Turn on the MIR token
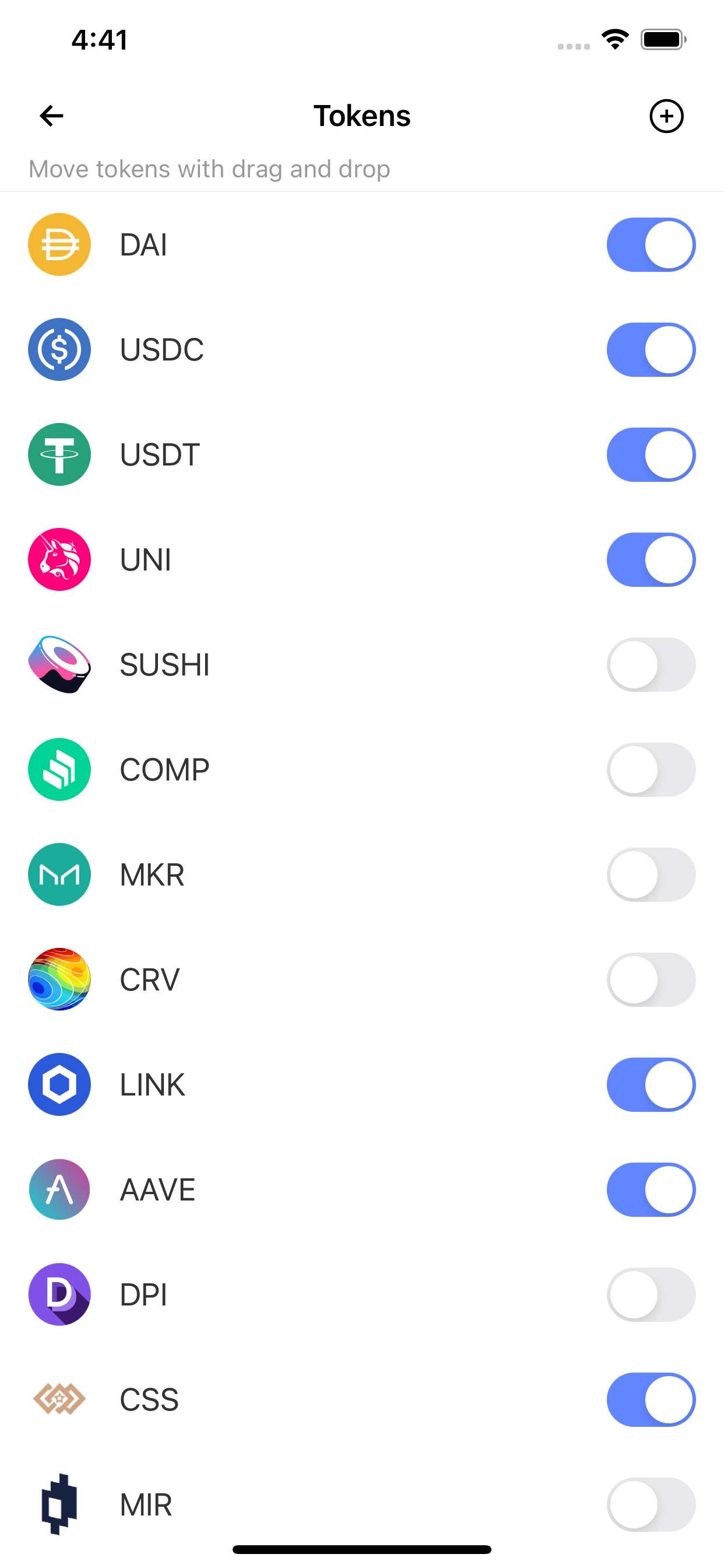 (x=651, y=1504)
